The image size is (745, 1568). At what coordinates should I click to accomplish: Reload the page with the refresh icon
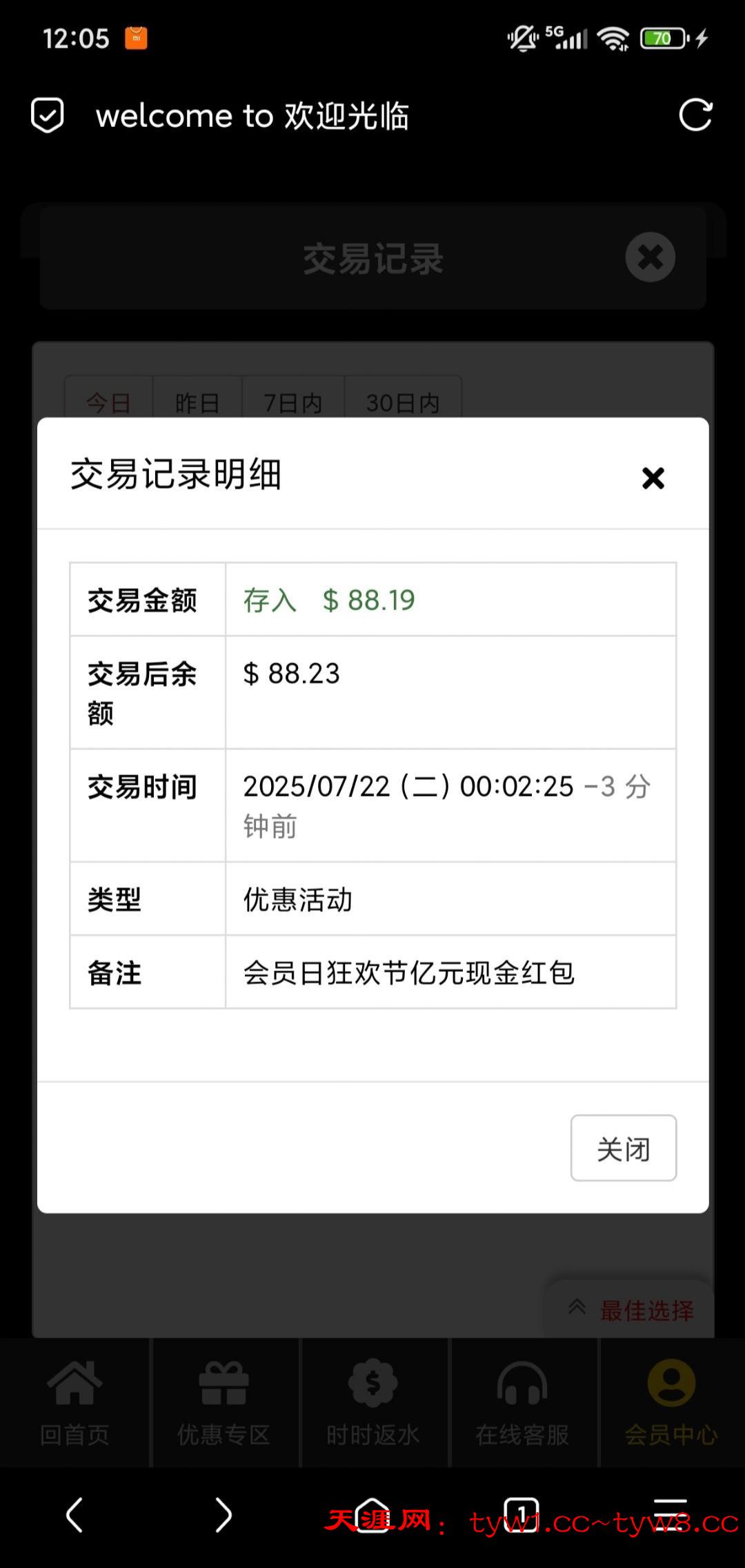point(695,115)
